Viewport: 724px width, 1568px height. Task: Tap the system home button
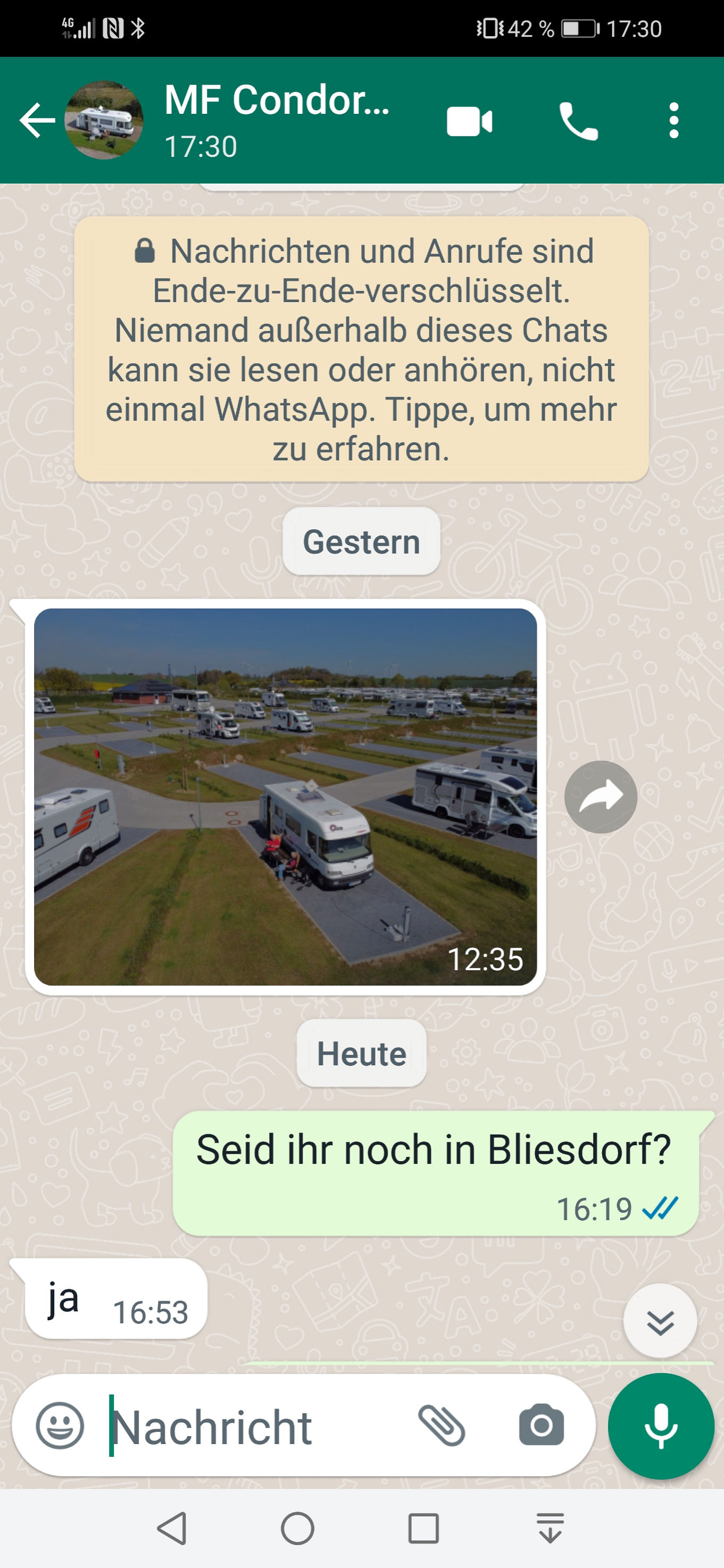[x=298, y=1529]
